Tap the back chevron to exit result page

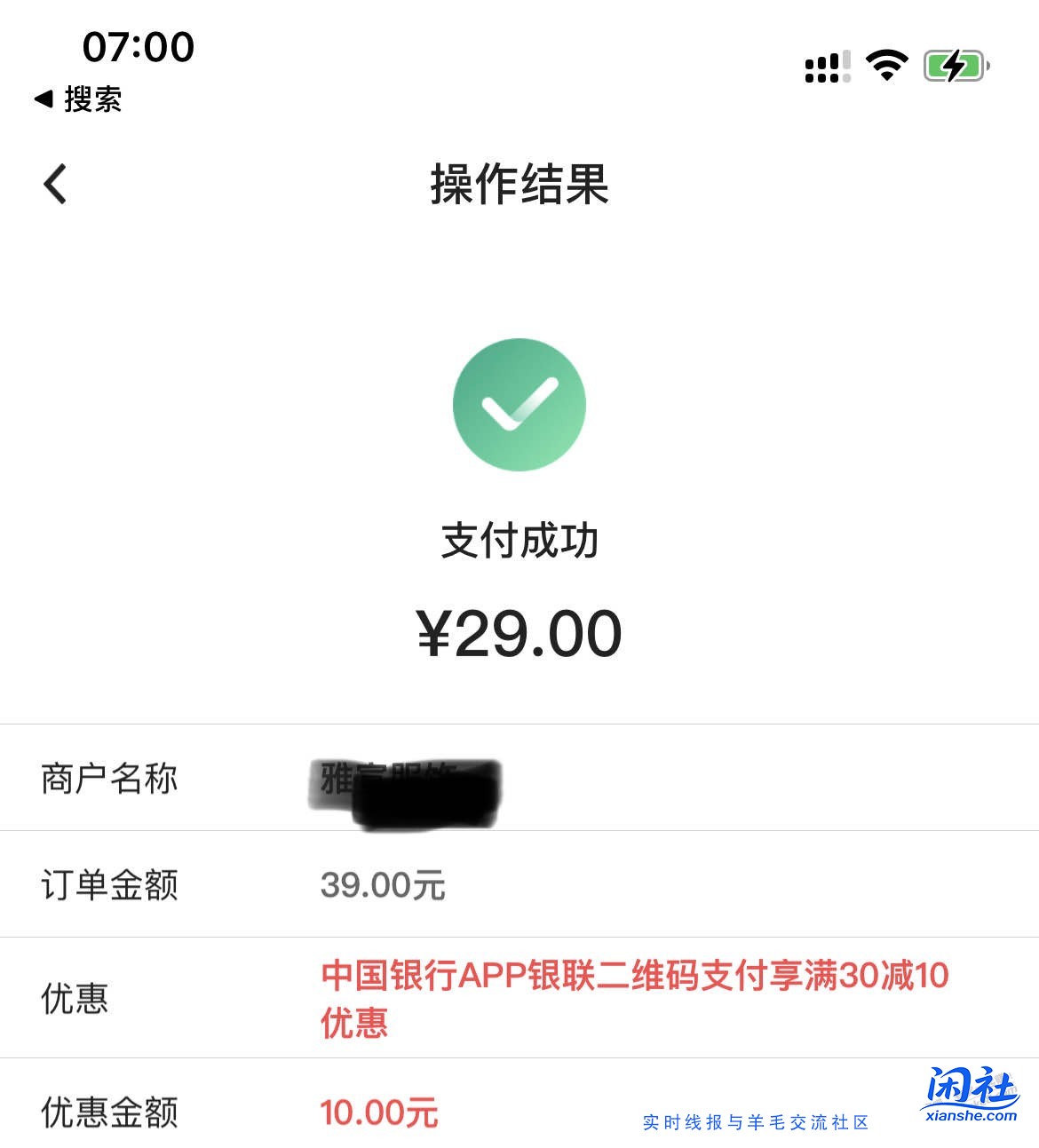coord(55,185)
